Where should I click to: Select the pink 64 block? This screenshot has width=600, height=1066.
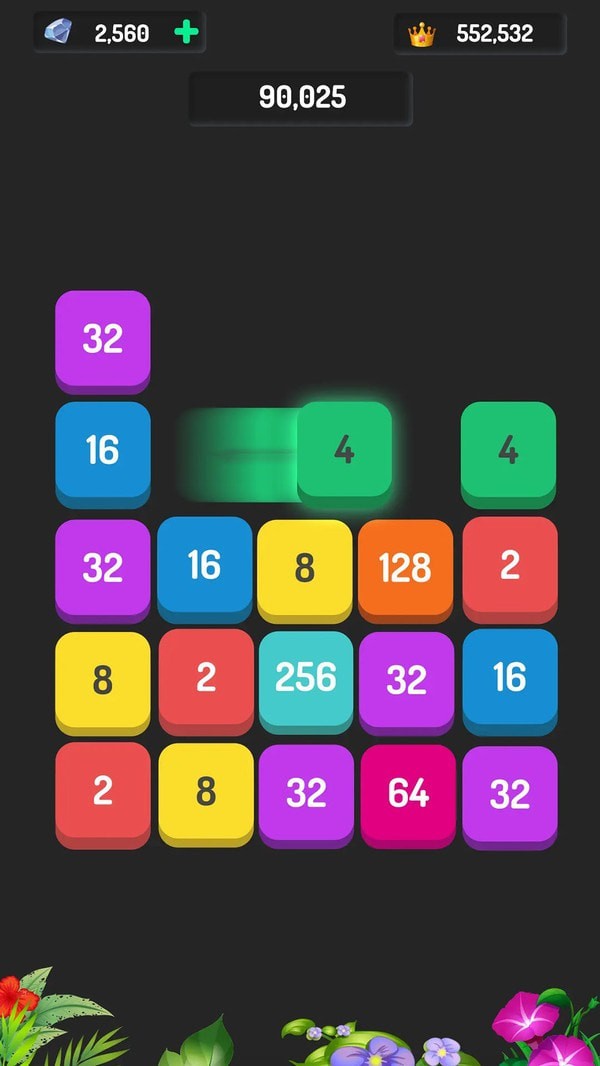(407, 793)
